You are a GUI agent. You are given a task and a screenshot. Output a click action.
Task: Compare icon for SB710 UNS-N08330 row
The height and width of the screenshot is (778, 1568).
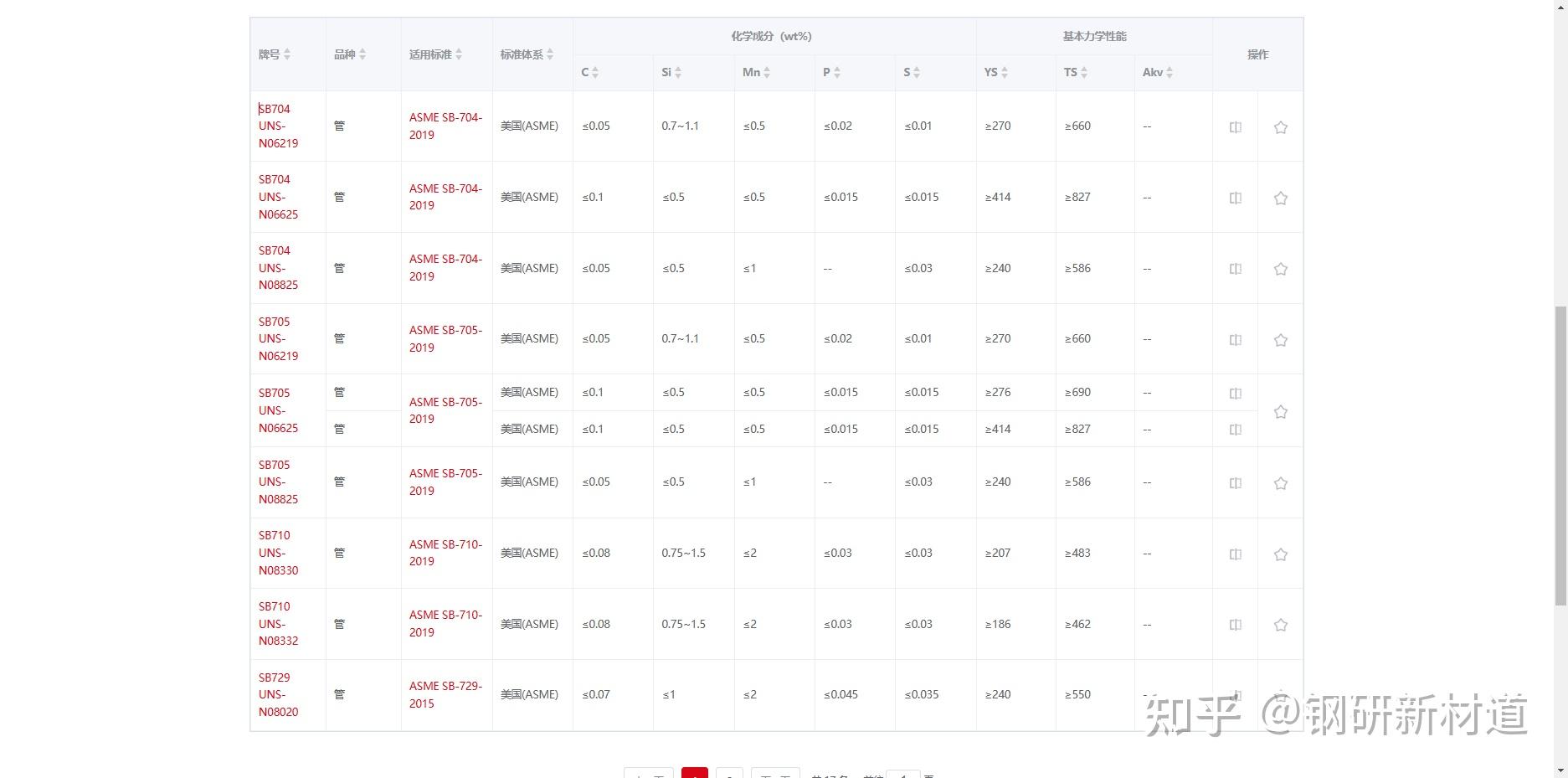1235,554
